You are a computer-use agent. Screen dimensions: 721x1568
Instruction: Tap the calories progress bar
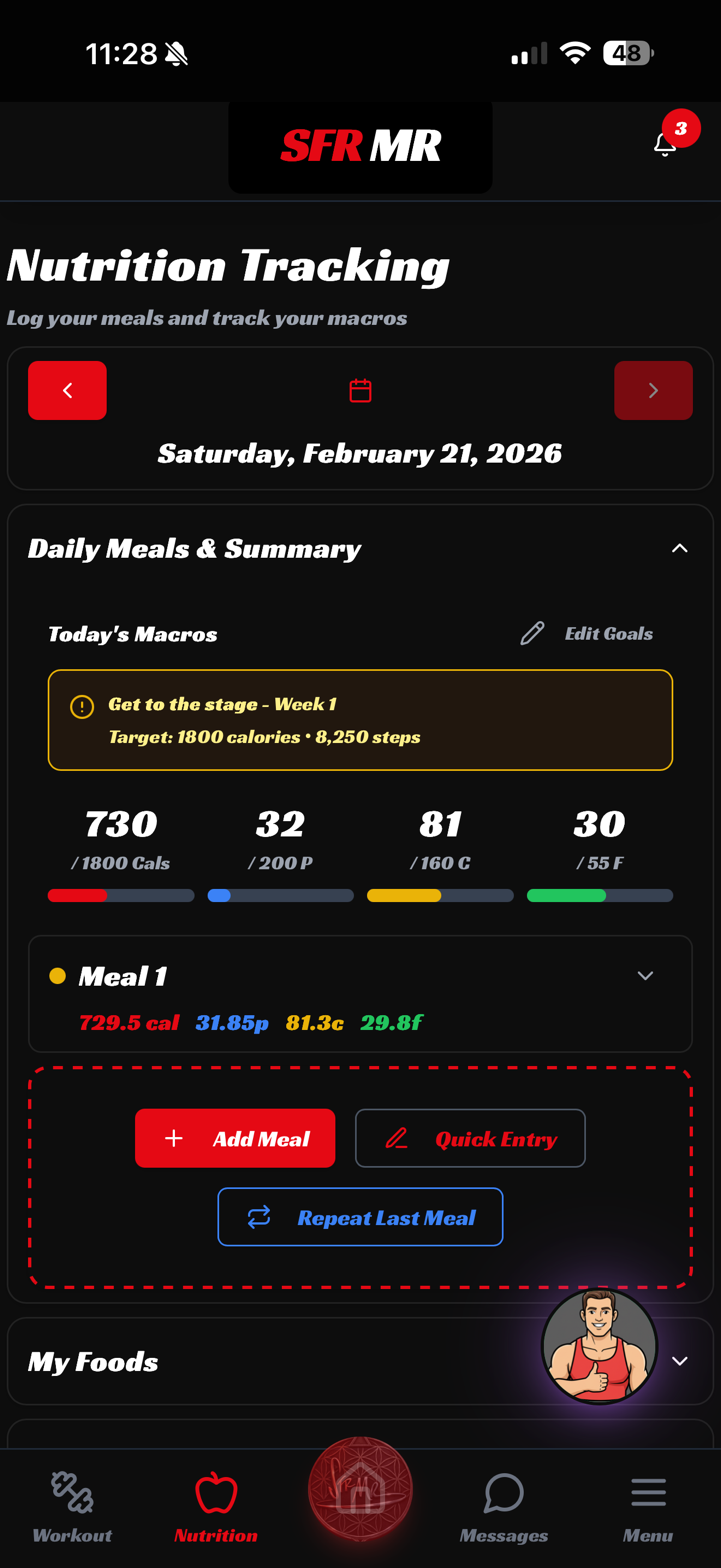coord(120,894)
